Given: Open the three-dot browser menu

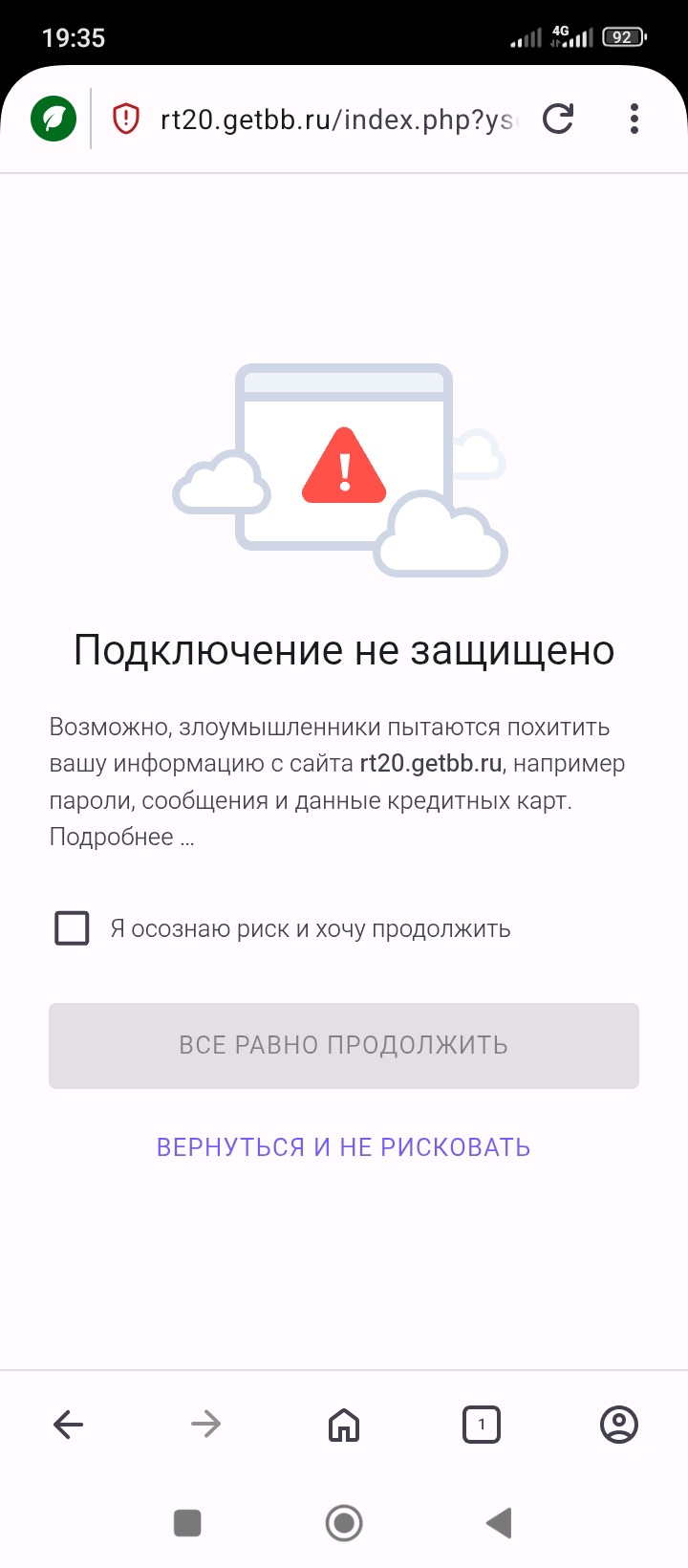Looking at the screenshot, I should (x=634, y=118).
